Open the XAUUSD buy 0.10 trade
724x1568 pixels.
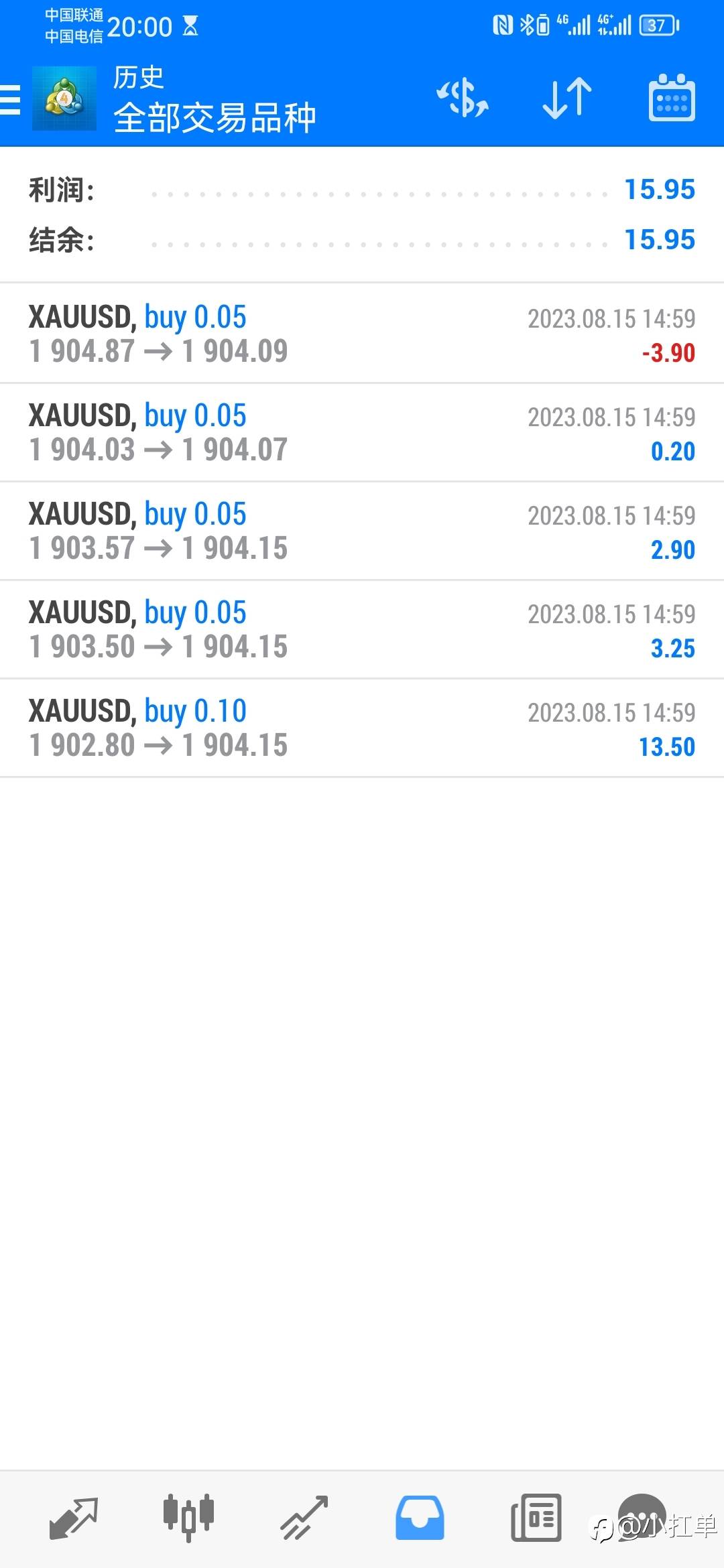pos(362,728)
